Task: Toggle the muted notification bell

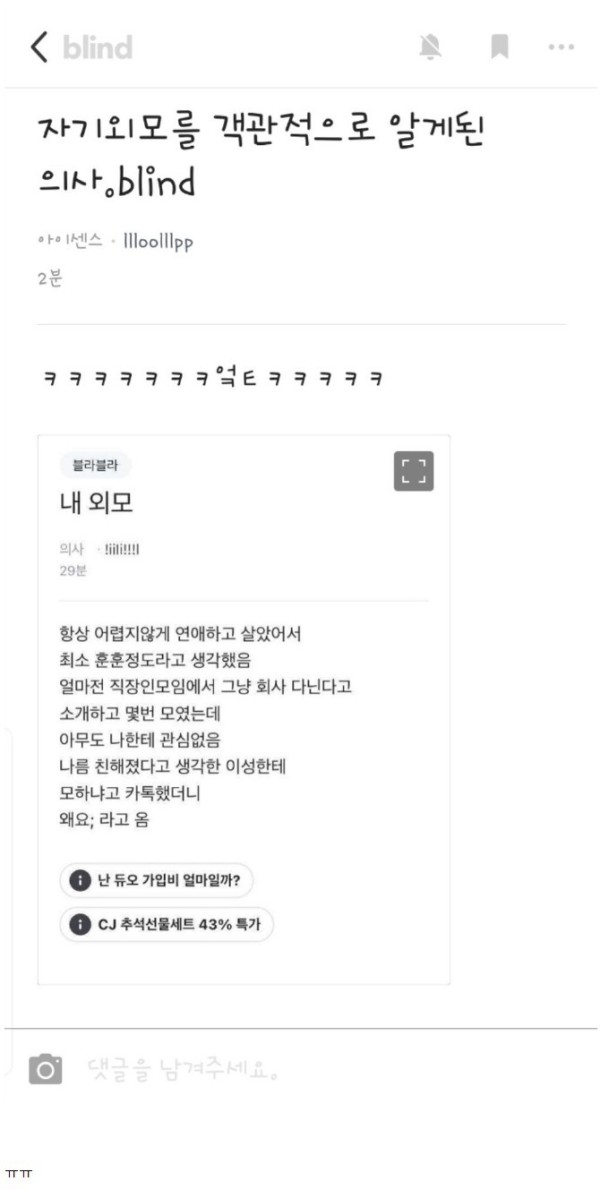Action: (430, 48)
